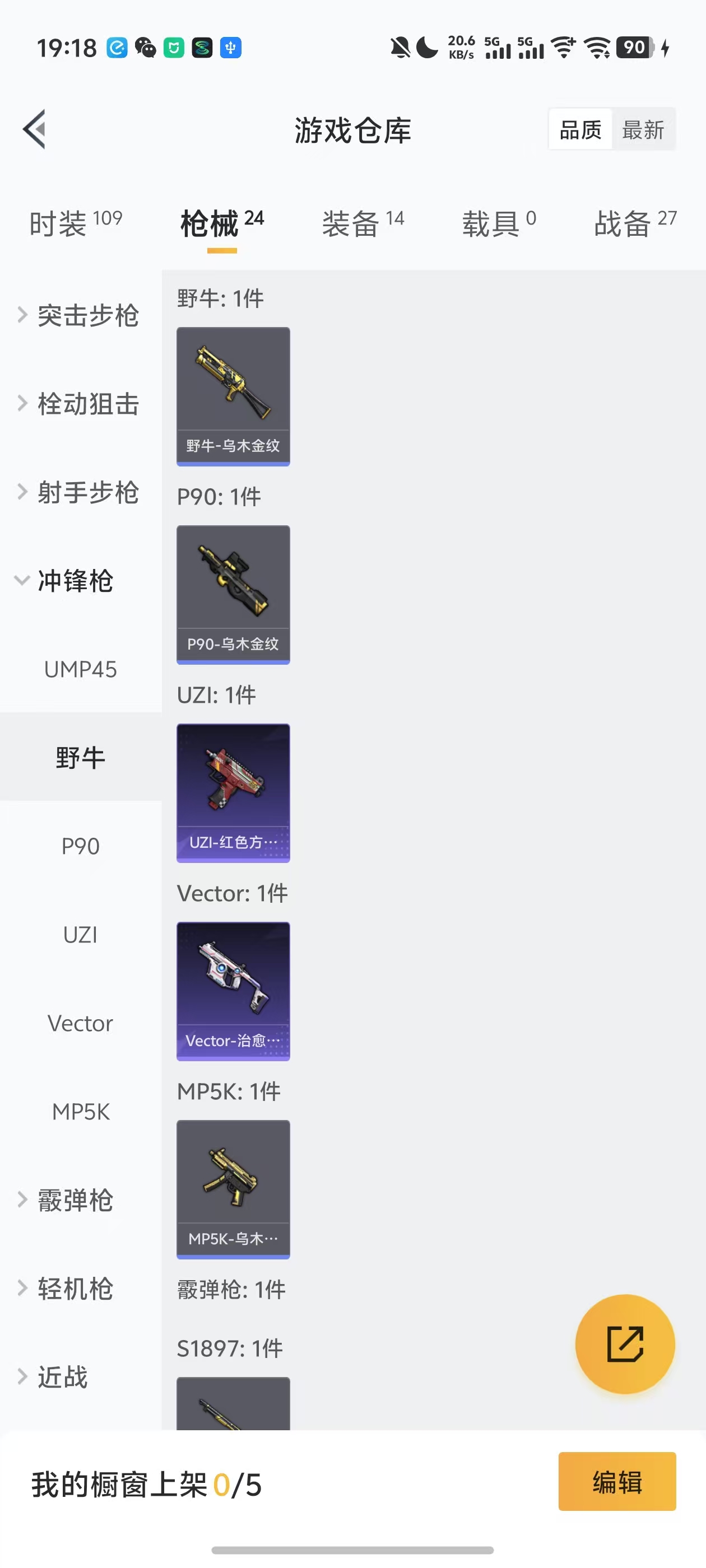Select Vector in the sidebar
The height and width of the screenshot is (1568, 706).
point(81,1023)
